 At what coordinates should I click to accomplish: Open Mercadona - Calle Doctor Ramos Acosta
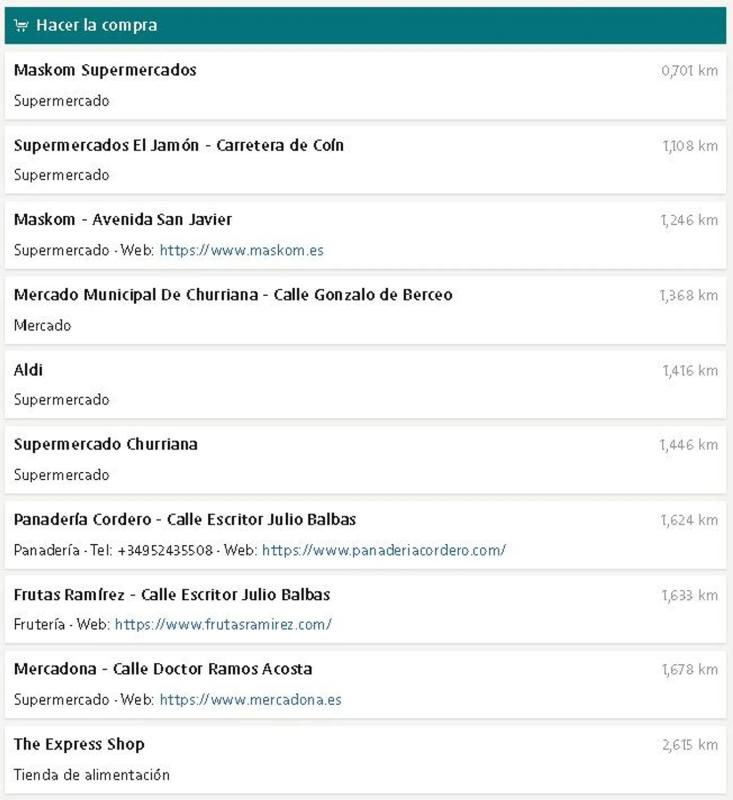163,669
